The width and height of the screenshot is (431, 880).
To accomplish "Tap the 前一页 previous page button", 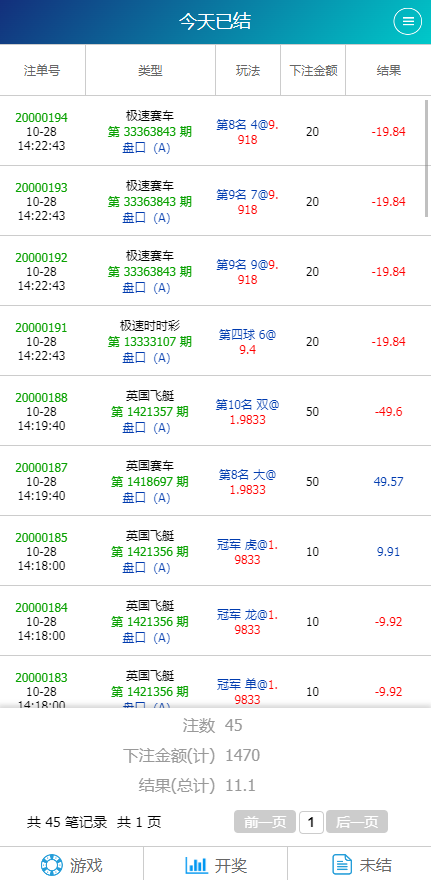I will 265,822.
